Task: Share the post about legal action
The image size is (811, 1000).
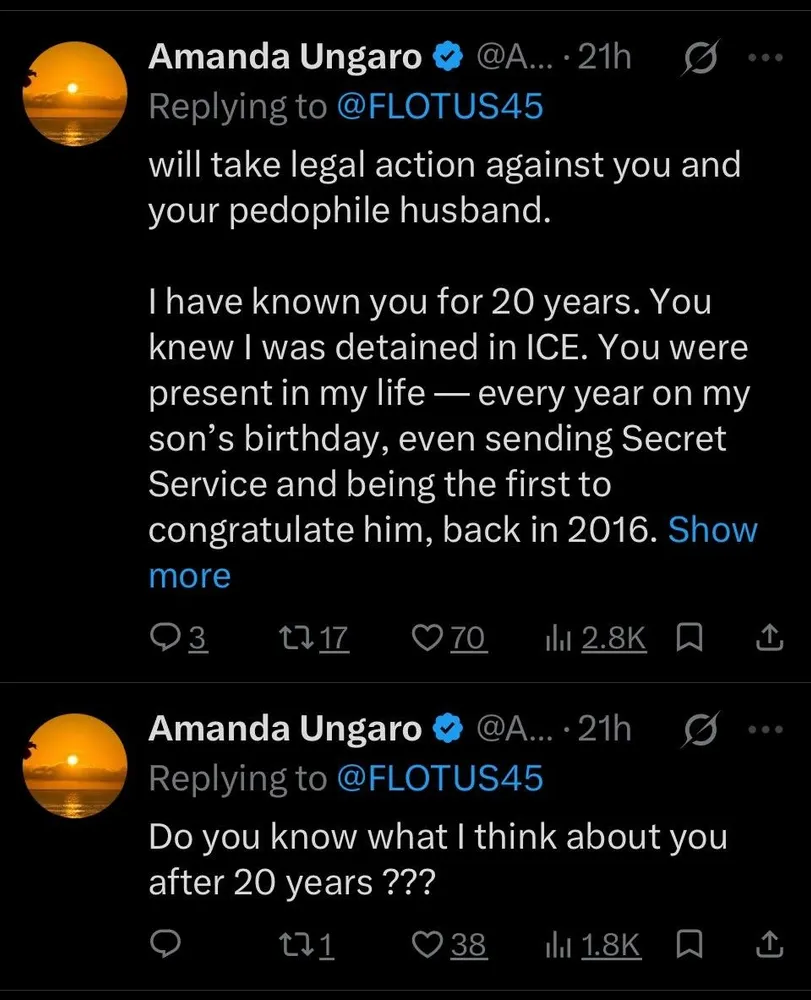Action: coord(767,638)
